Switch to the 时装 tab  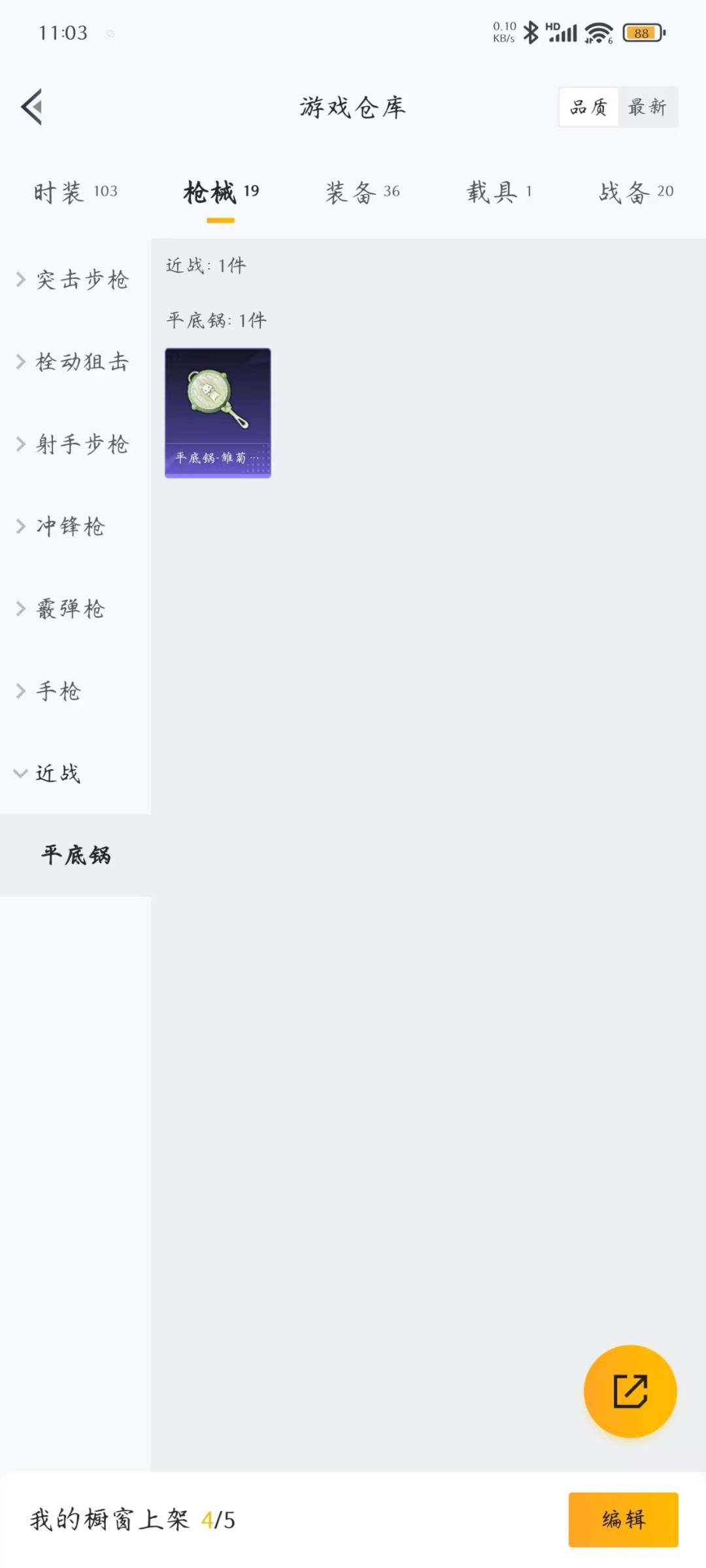tap(75, 192)
